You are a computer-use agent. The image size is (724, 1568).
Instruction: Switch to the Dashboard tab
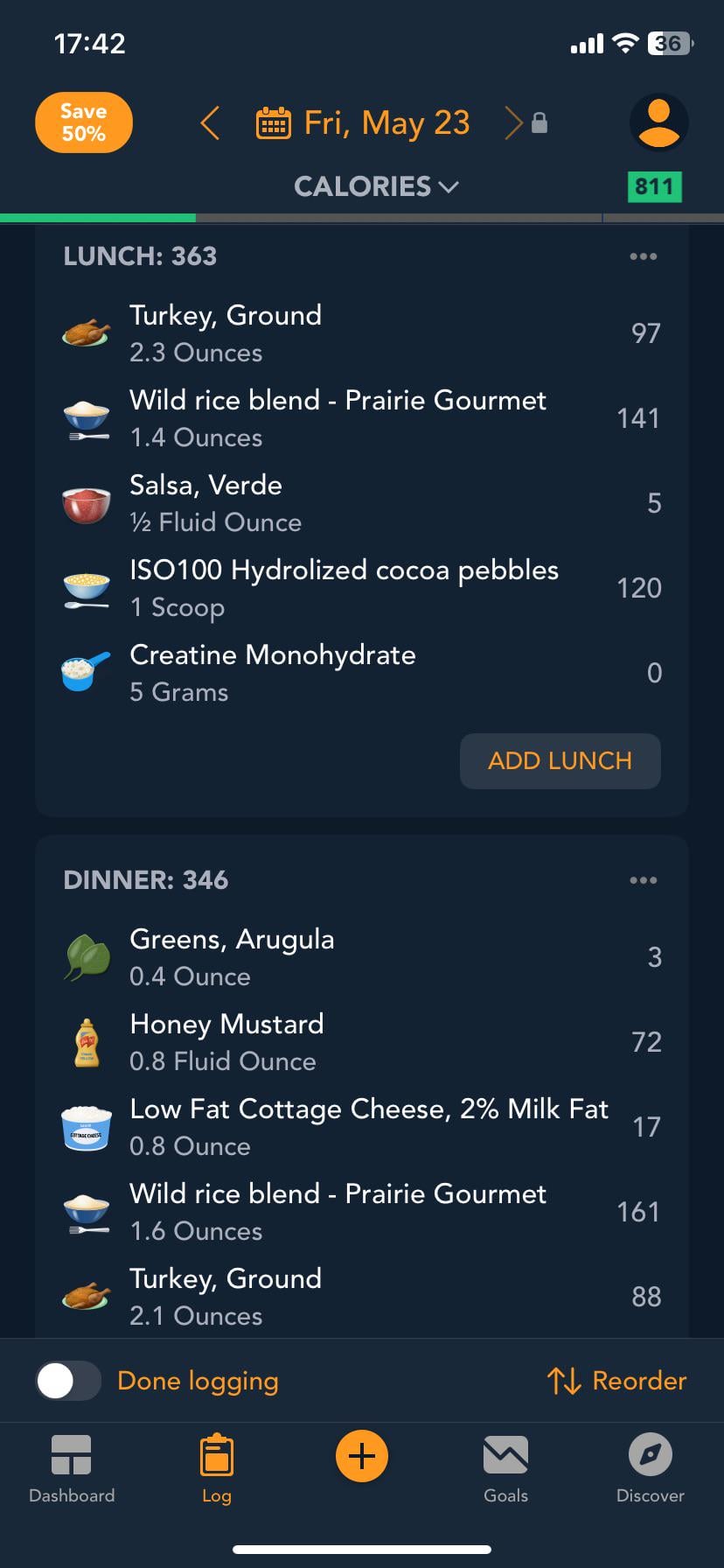(72, 1470)
